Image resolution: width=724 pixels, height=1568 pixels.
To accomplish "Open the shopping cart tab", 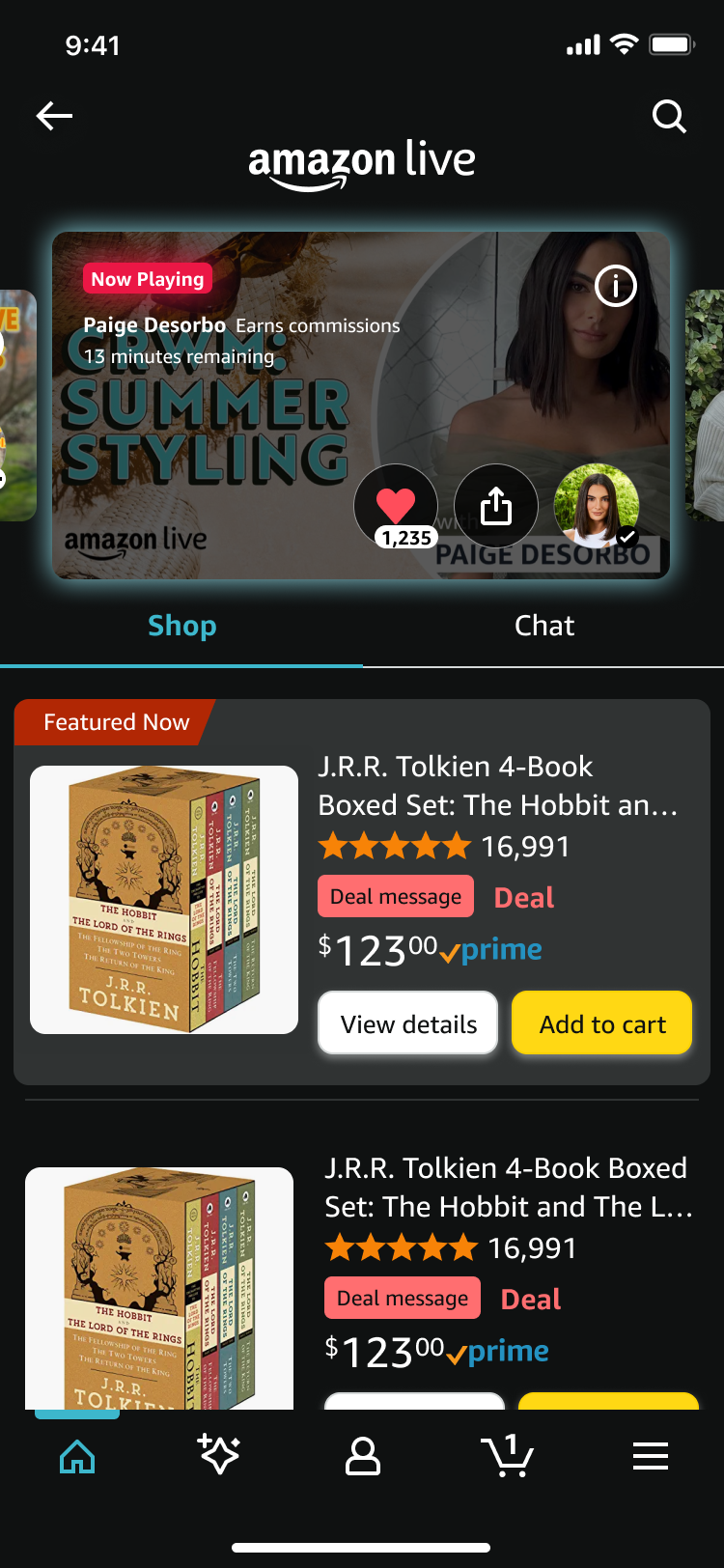I will pyautogui.click(x=507, y=1456).
